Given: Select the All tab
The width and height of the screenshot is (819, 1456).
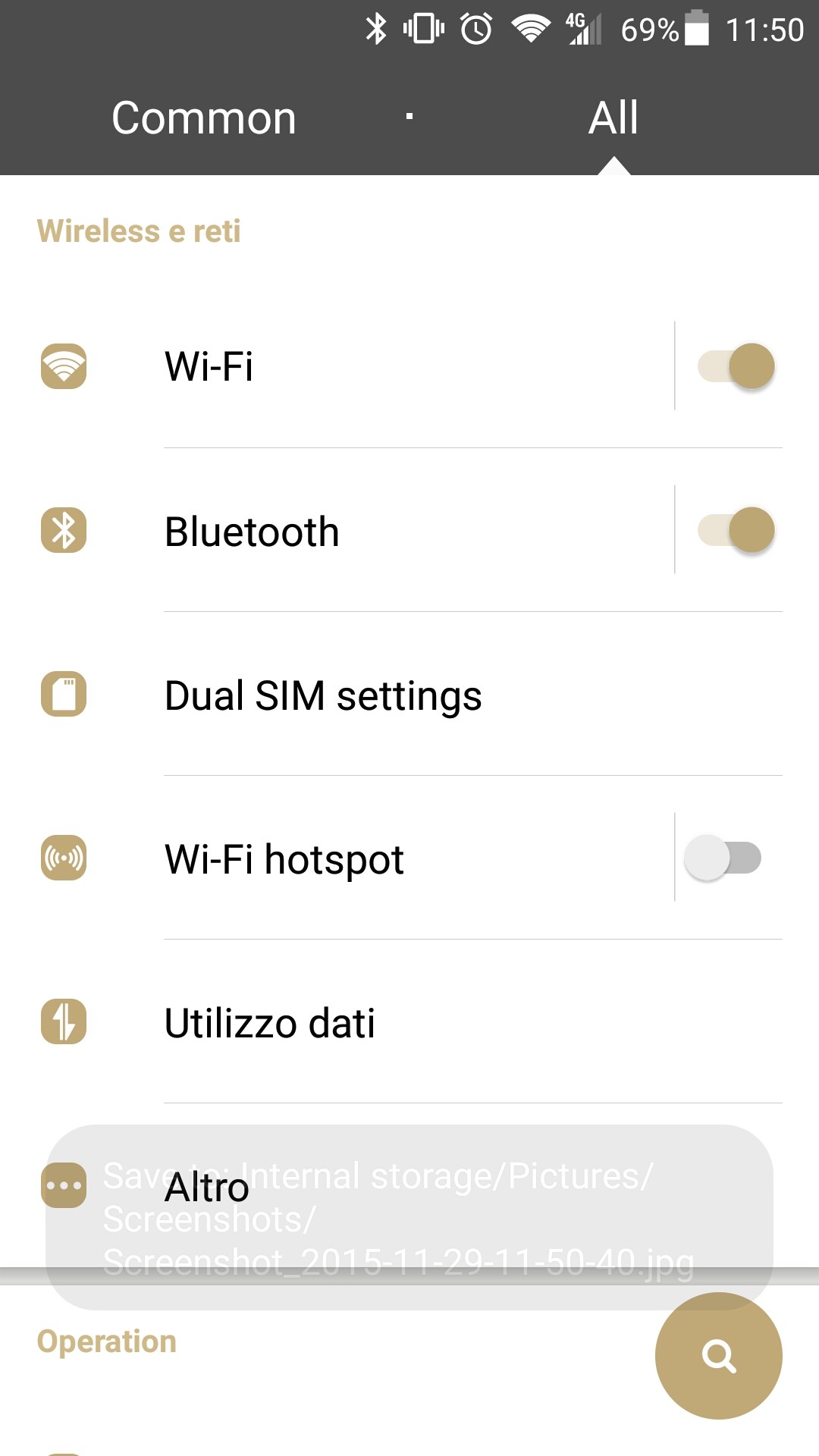Looking at the screenshot, I should pos(613,118).
